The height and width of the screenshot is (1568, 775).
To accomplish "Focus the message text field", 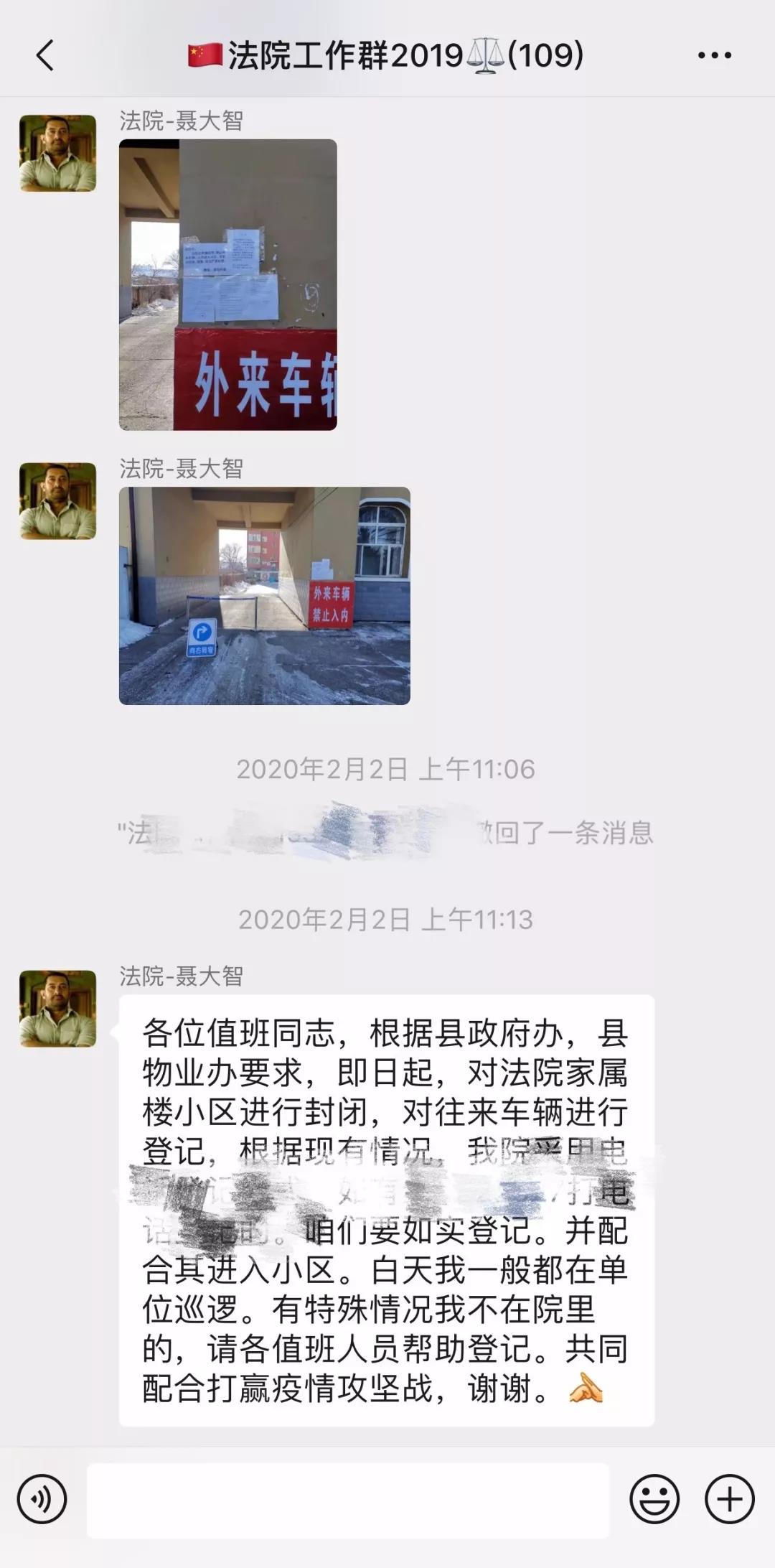I will pos(348,1500).
